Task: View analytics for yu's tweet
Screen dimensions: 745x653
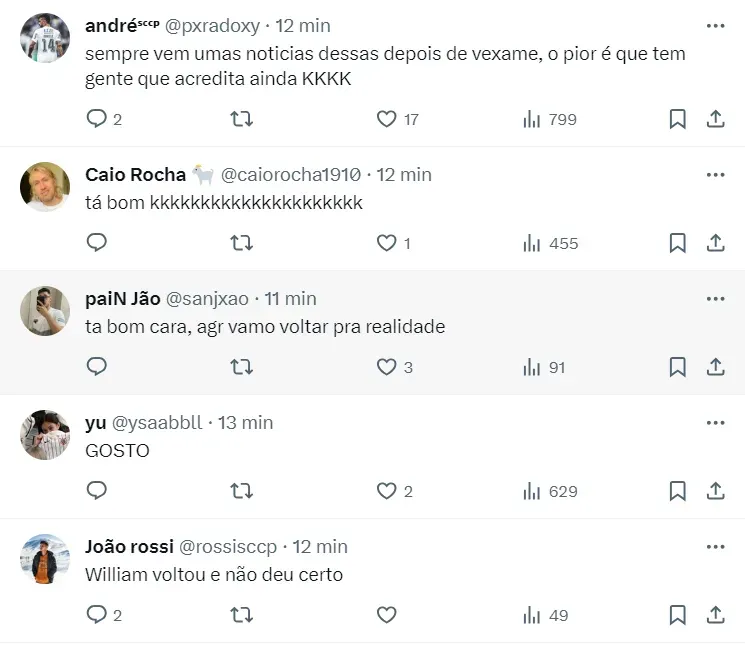Action: [x=550, y=491]
